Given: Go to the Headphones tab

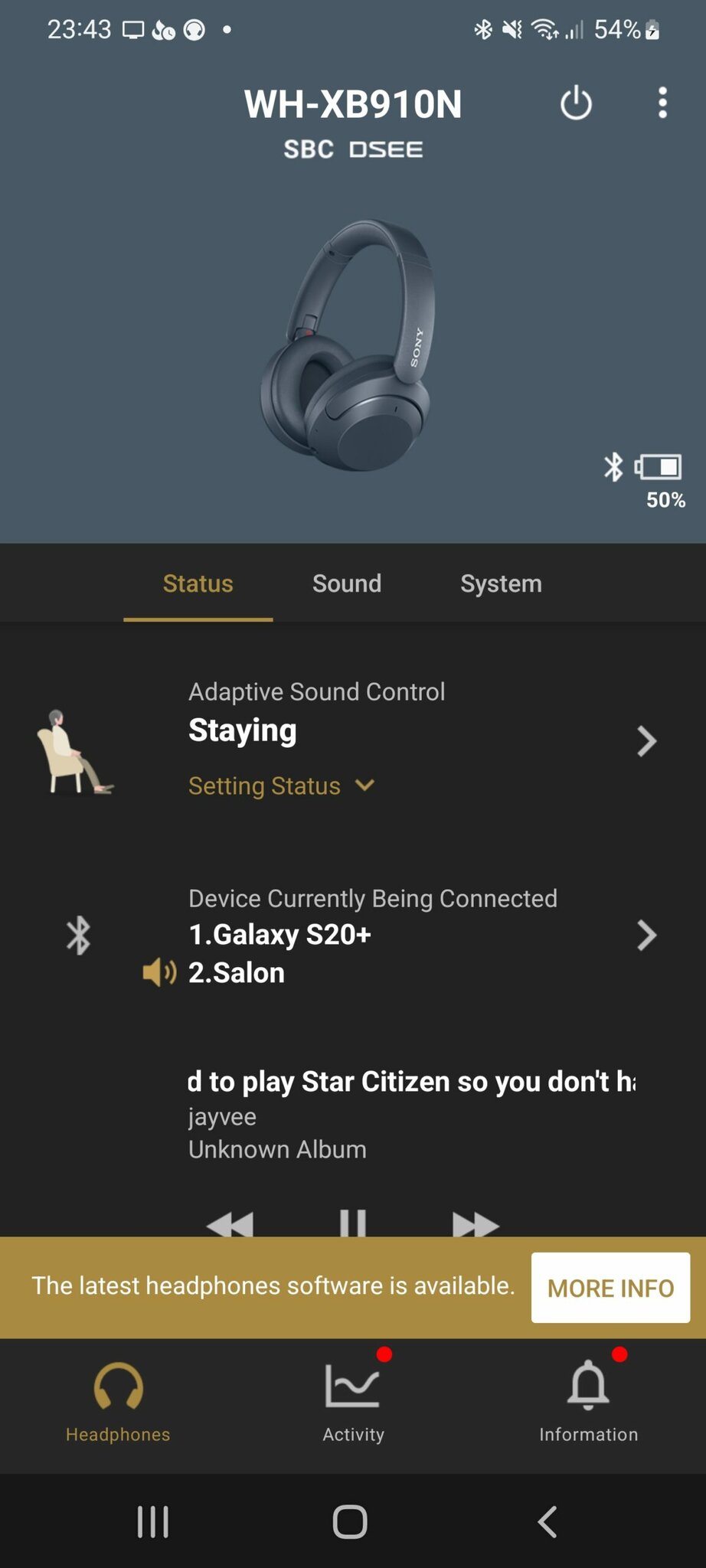Looking at the screenshot, I should (118, 1403).
